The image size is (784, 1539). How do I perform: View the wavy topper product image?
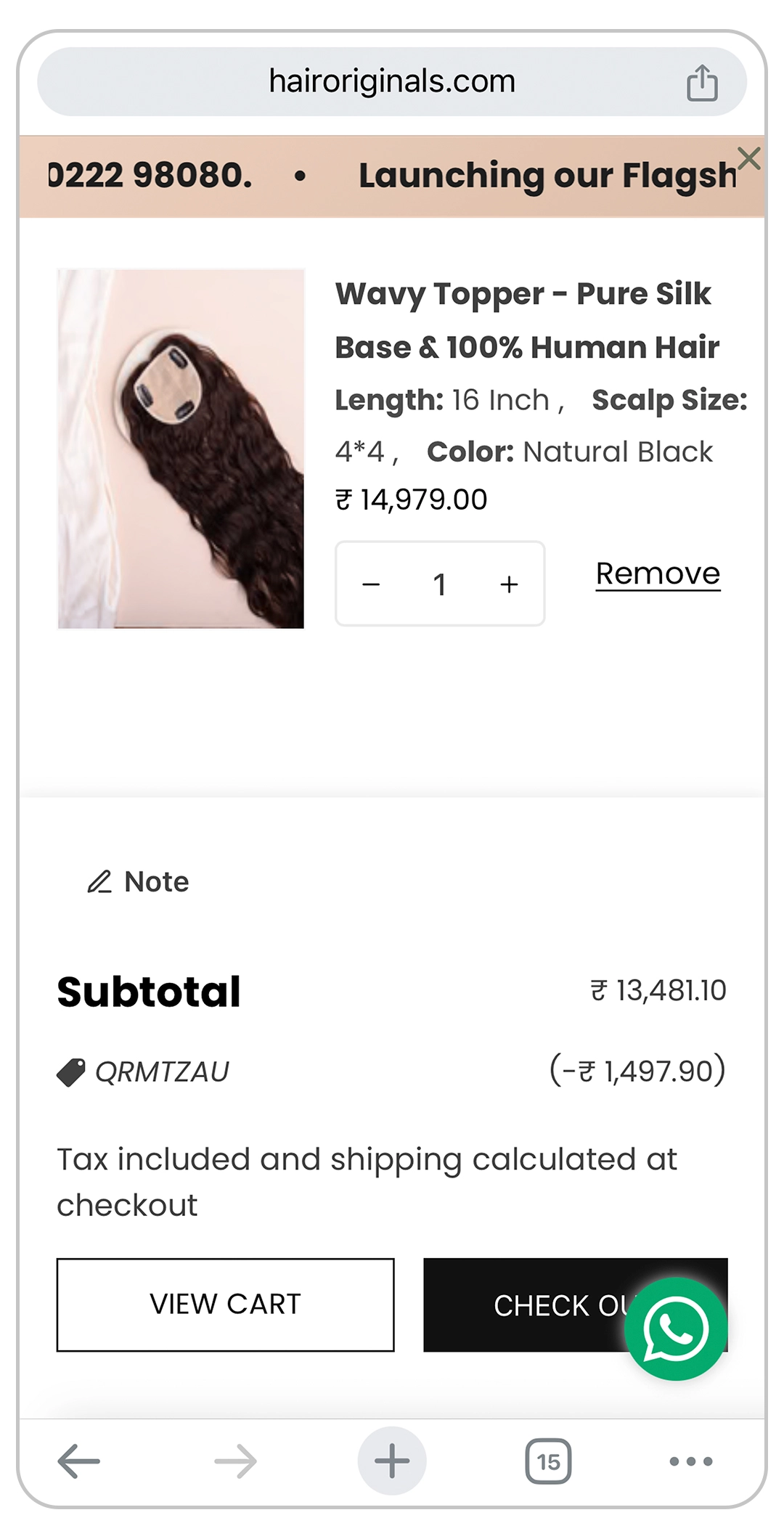[x=181, y=448]
